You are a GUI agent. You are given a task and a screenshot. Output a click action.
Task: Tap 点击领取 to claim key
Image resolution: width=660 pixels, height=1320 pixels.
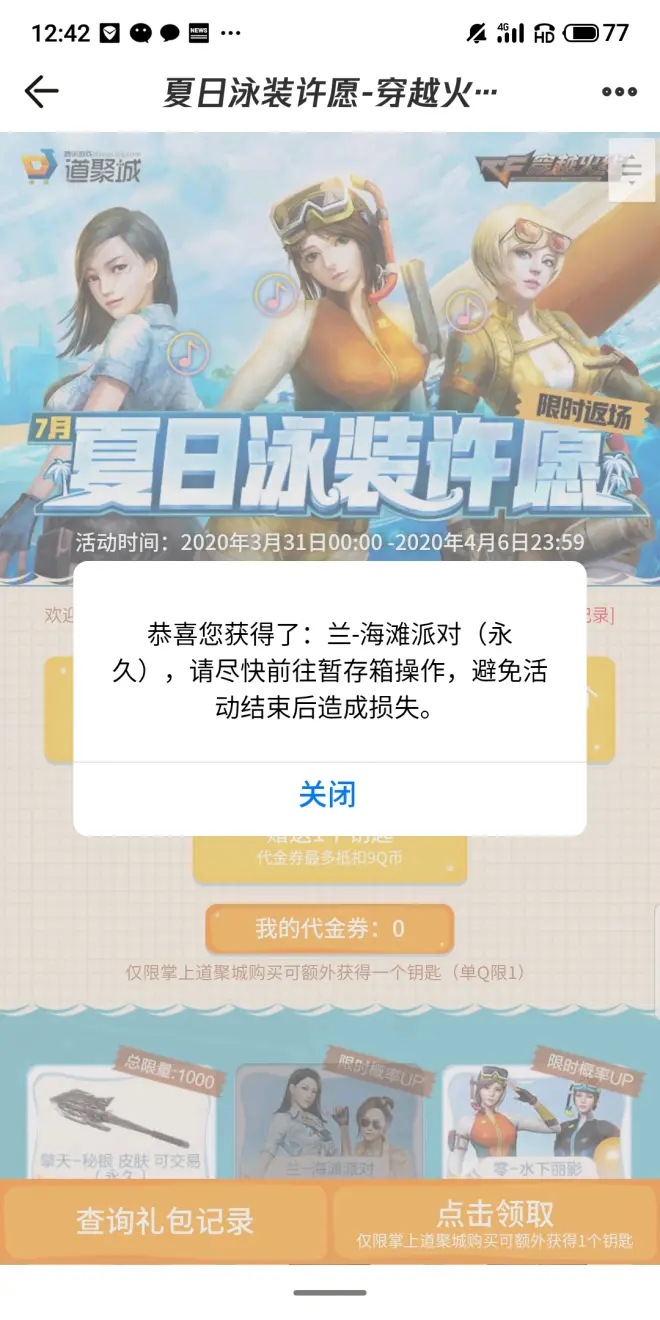[495, 1222]
